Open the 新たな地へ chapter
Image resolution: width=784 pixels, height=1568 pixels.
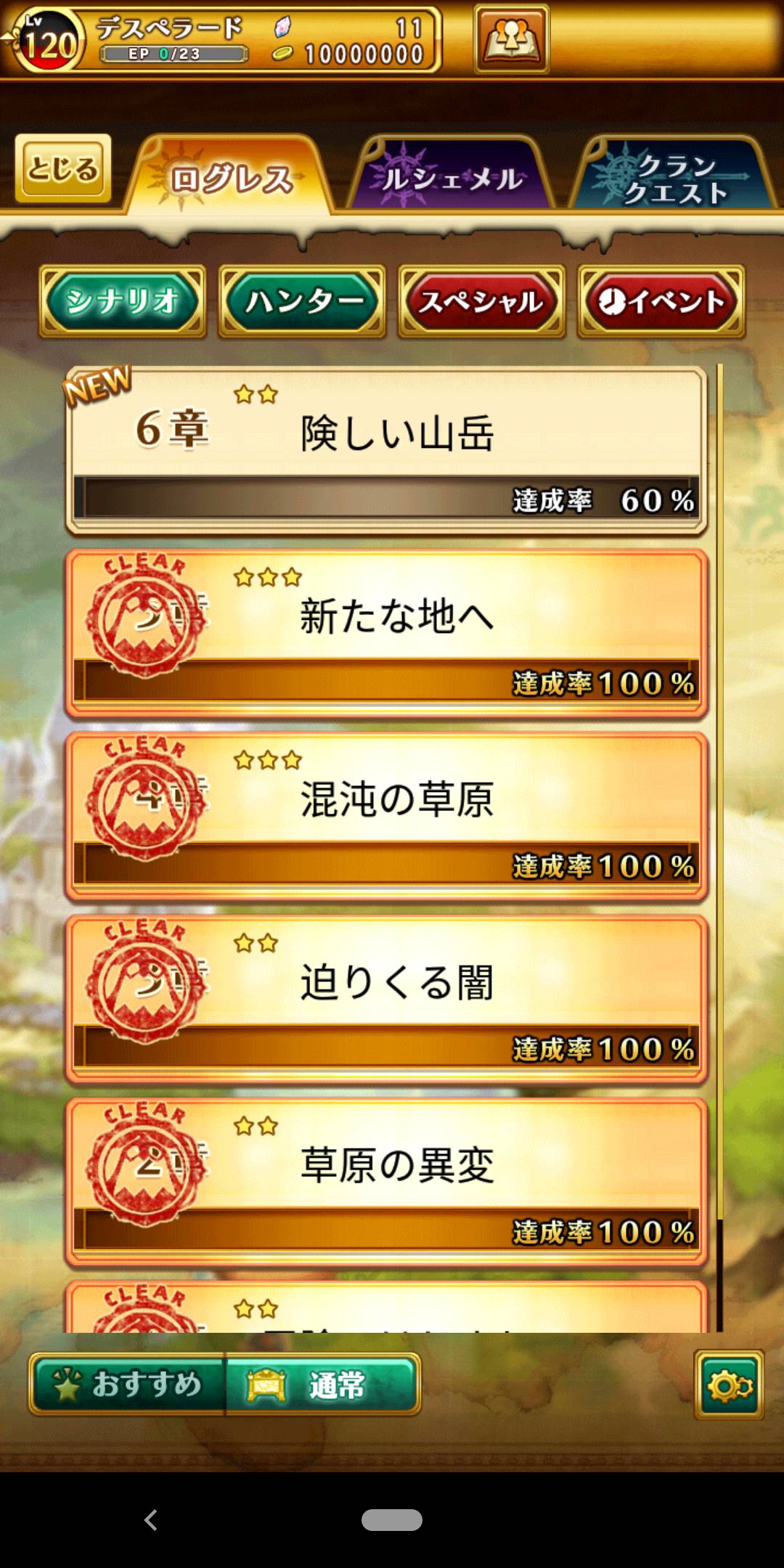[x=386, y=633]
